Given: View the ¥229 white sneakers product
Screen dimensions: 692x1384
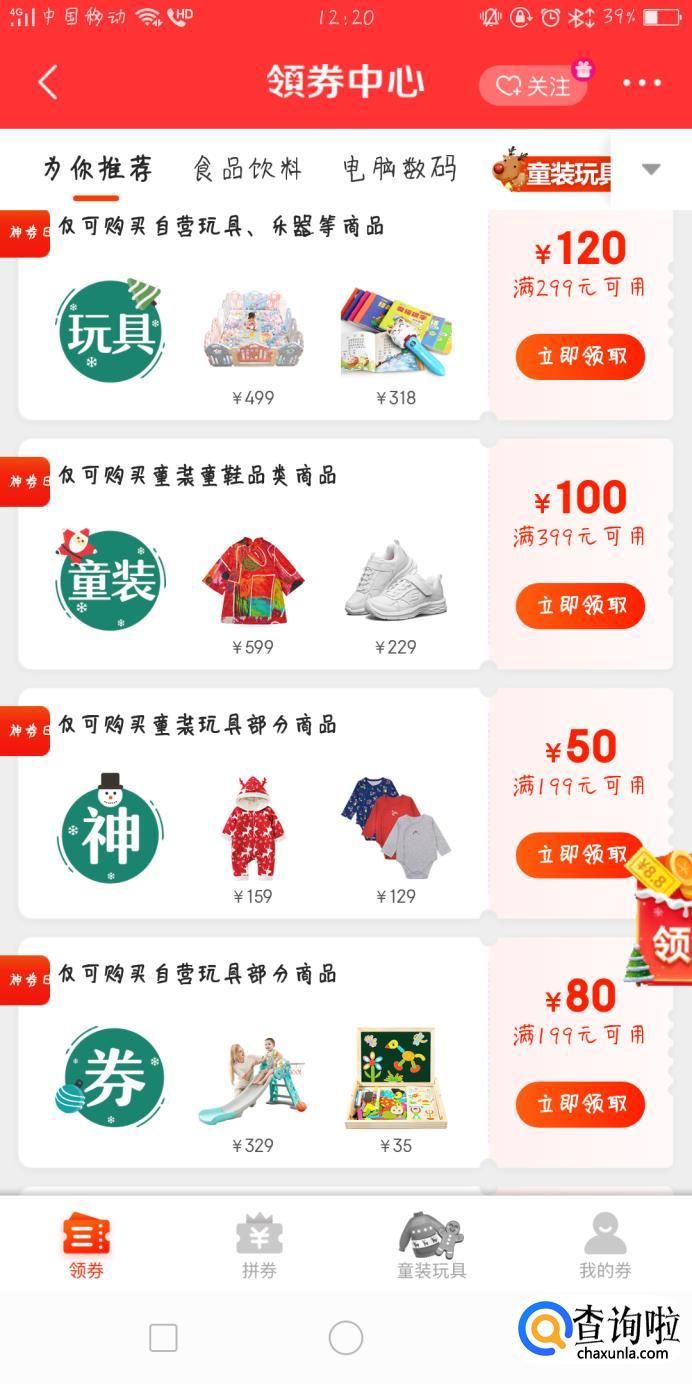Looking at the screenshot, I should coord(396,581).
